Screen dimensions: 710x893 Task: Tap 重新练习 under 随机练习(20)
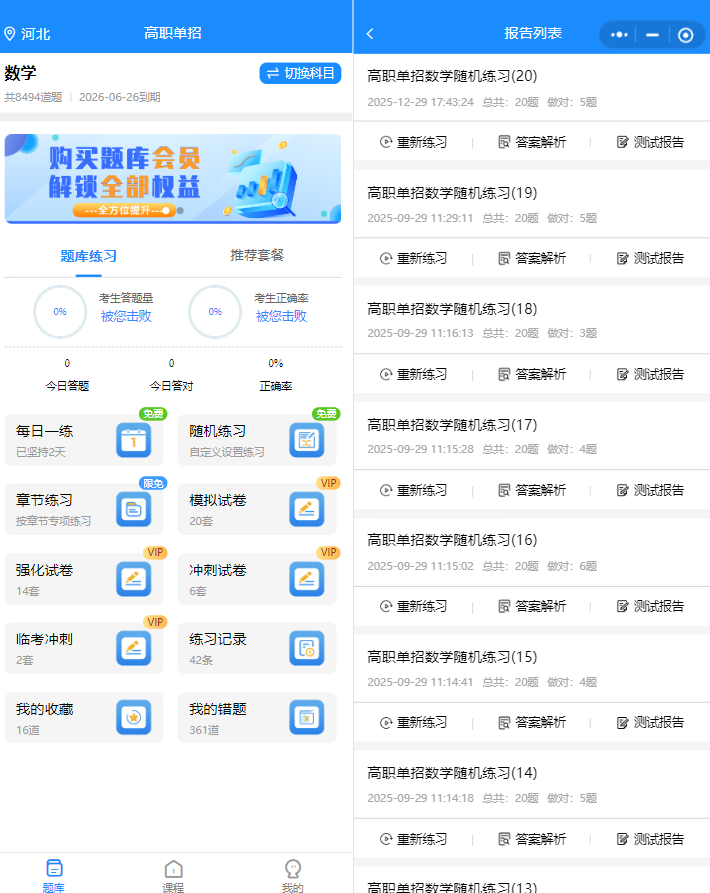413,142
